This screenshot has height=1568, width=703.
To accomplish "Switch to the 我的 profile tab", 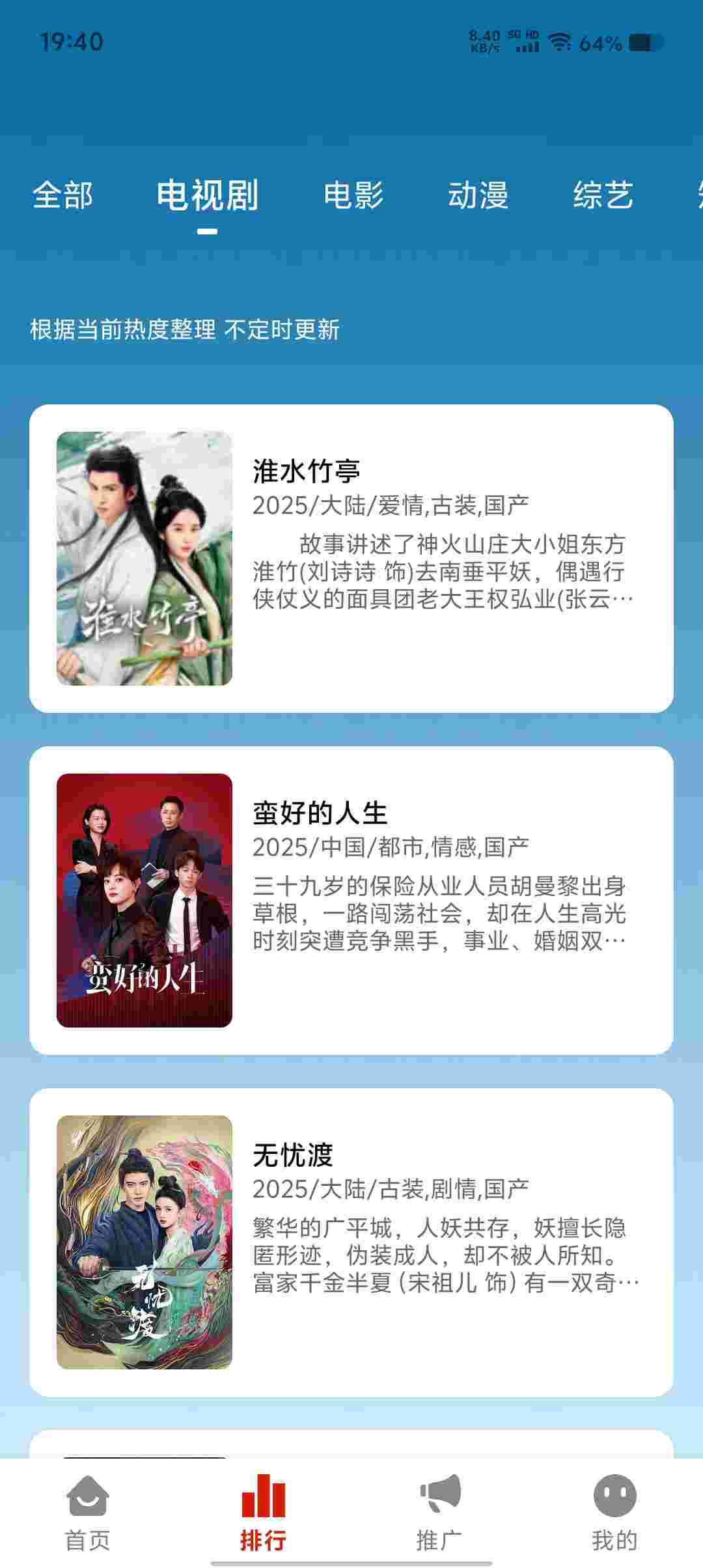I will click(x=614, y=1512).
